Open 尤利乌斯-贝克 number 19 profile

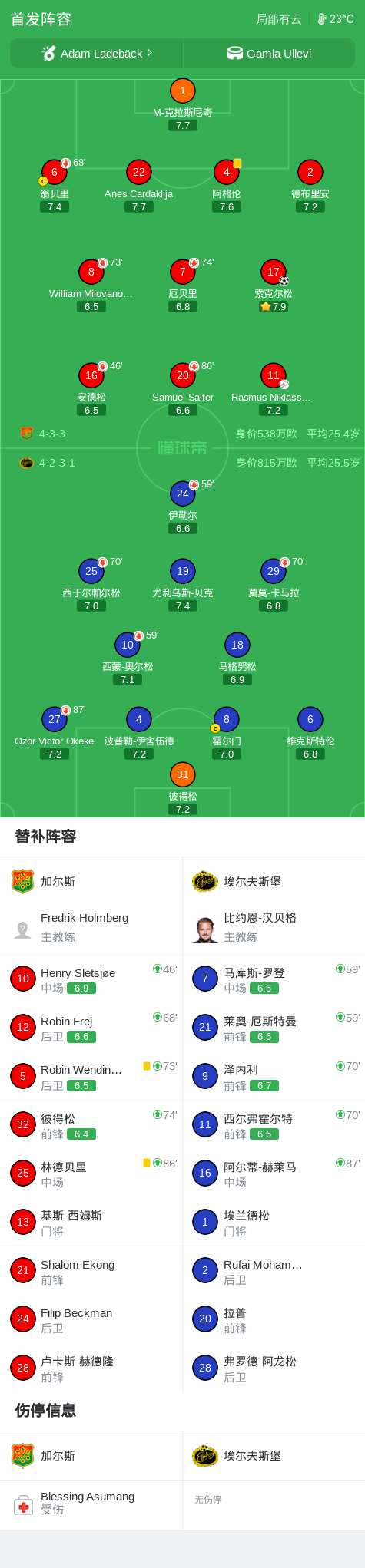pos(182,585)
